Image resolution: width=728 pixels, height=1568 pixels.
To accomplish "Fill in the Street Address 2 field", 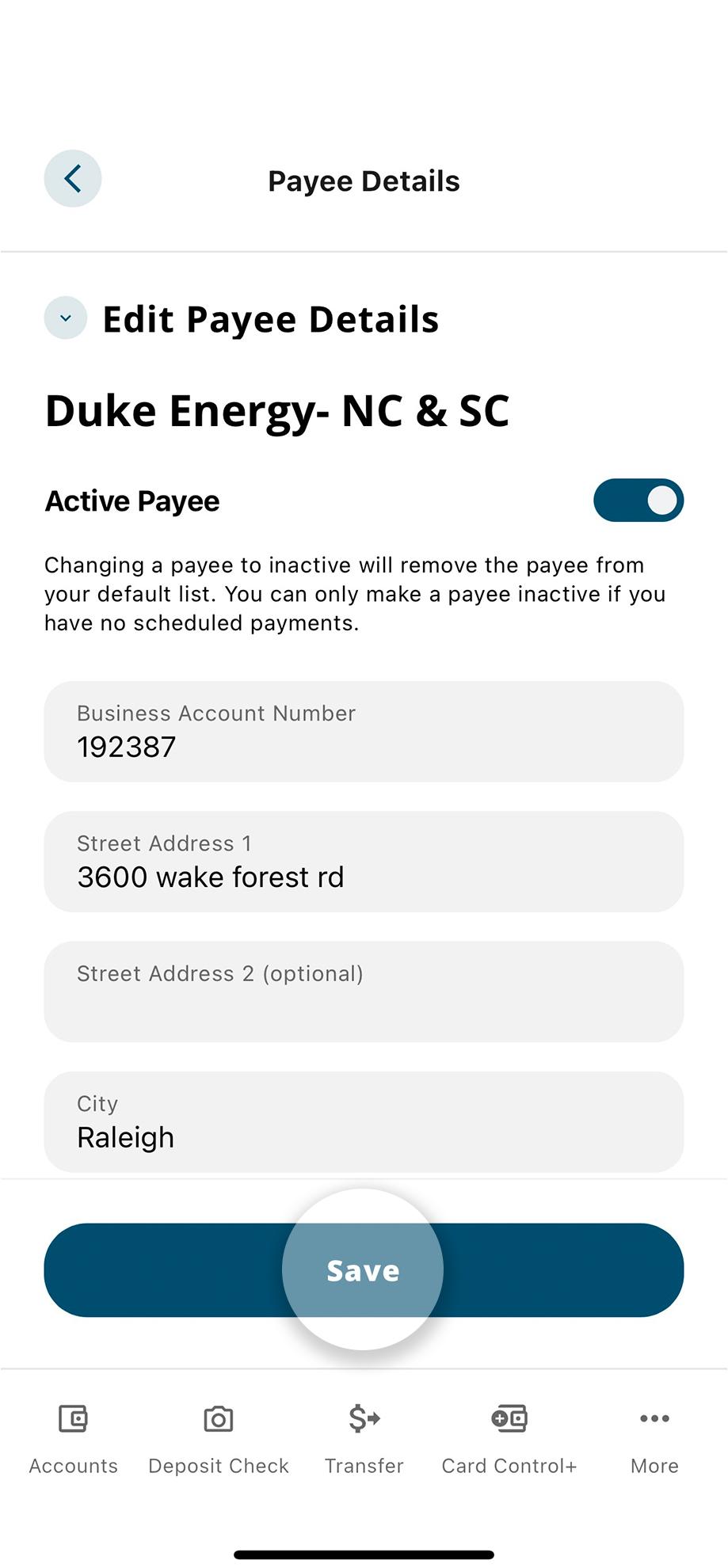I will pyautogui.click(x=364, y=991).
